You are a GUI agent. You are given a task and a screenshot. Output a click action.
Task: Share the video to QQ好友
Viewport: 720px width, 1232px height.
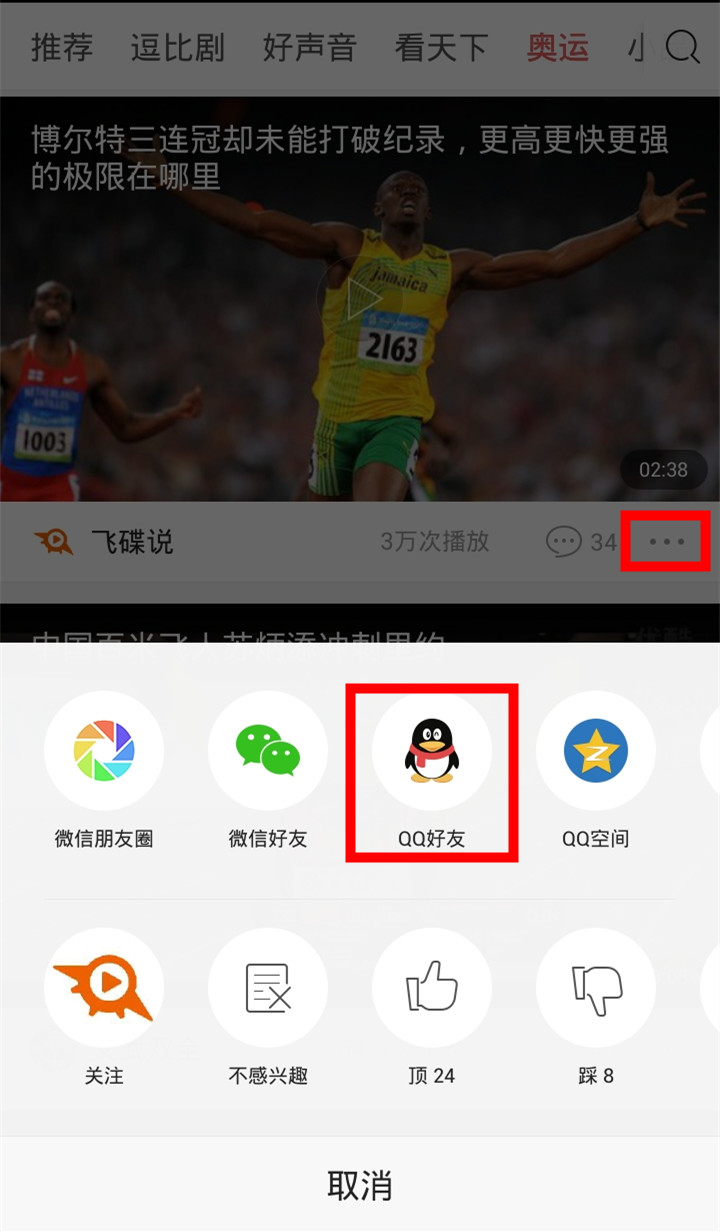point(432,752)
